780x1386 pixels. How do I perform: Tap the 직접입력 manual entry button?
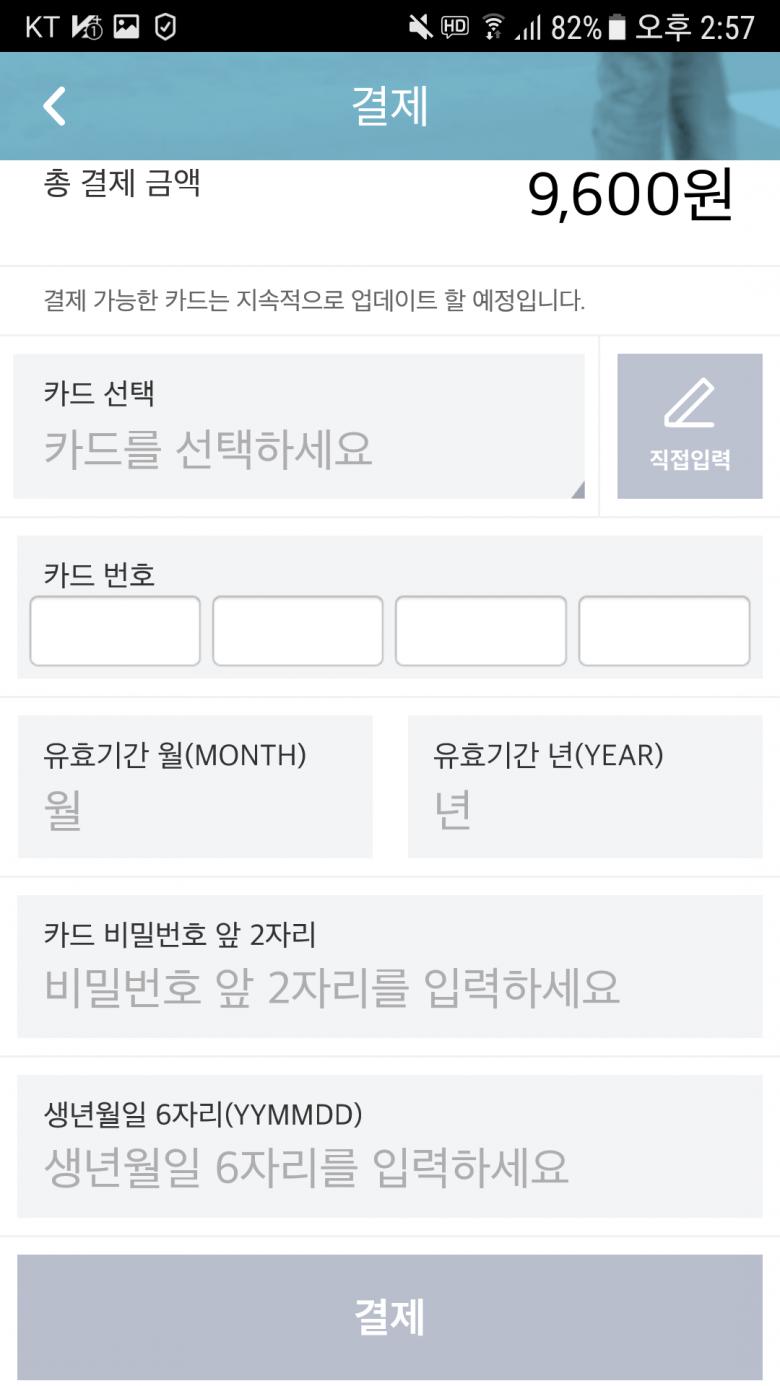pos(689,426)
